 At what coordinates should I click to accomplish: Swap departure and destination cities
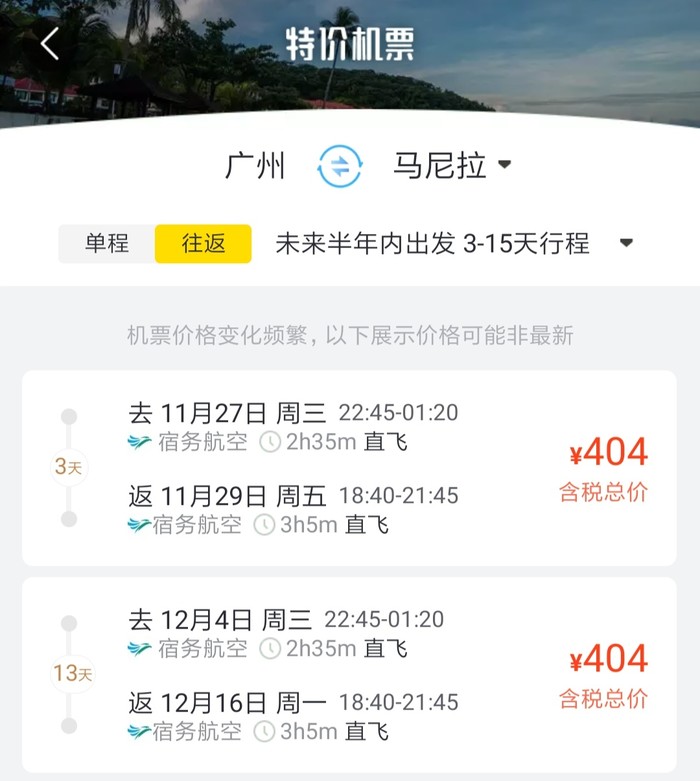pos(340,166)
